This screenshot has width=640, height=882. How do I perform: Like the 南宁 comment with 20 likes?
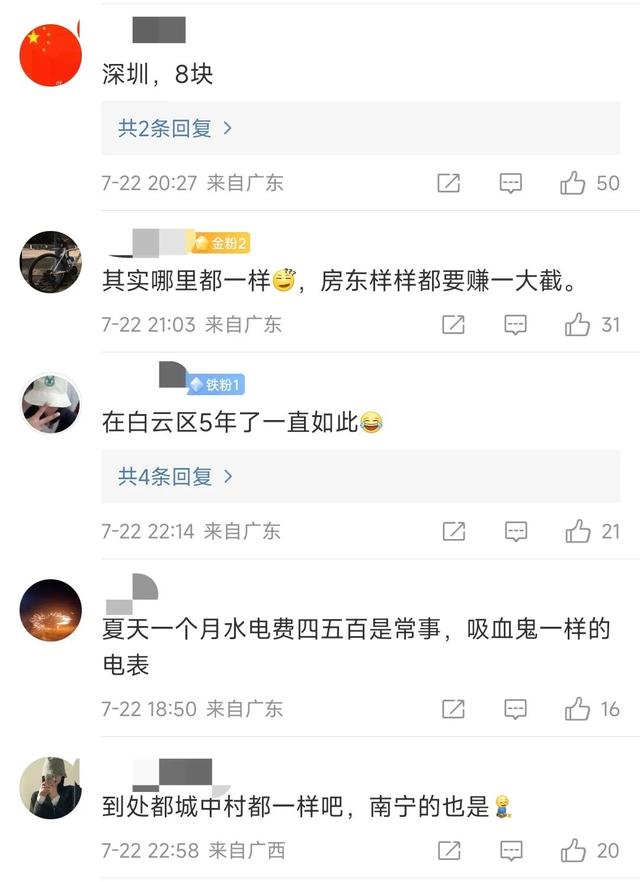coord(574,851)
